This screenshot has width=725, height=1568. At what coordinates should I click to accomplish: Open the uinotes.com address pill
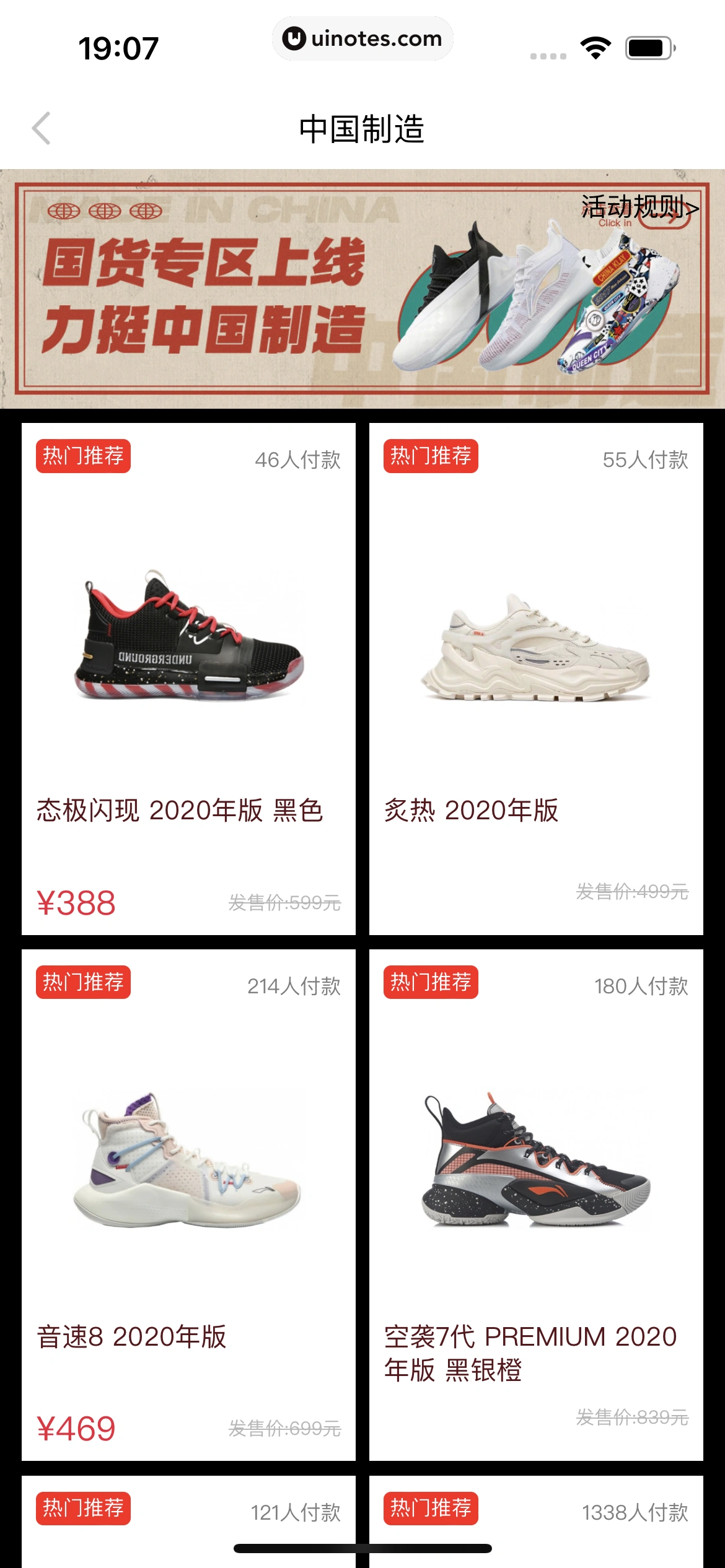pos(362,38)
